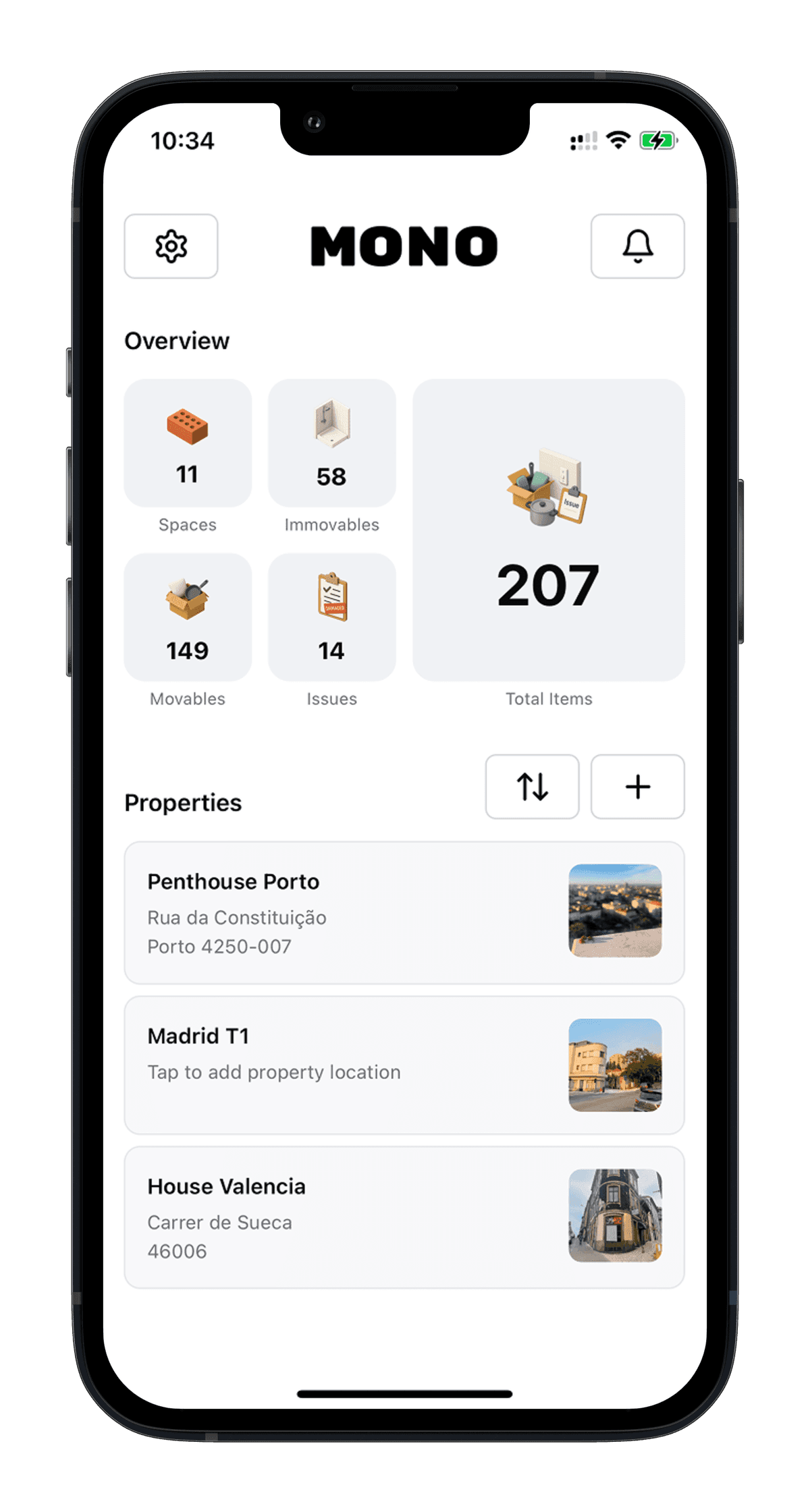
Task: Sort the properties list
Action: click(x=532, y=787)
